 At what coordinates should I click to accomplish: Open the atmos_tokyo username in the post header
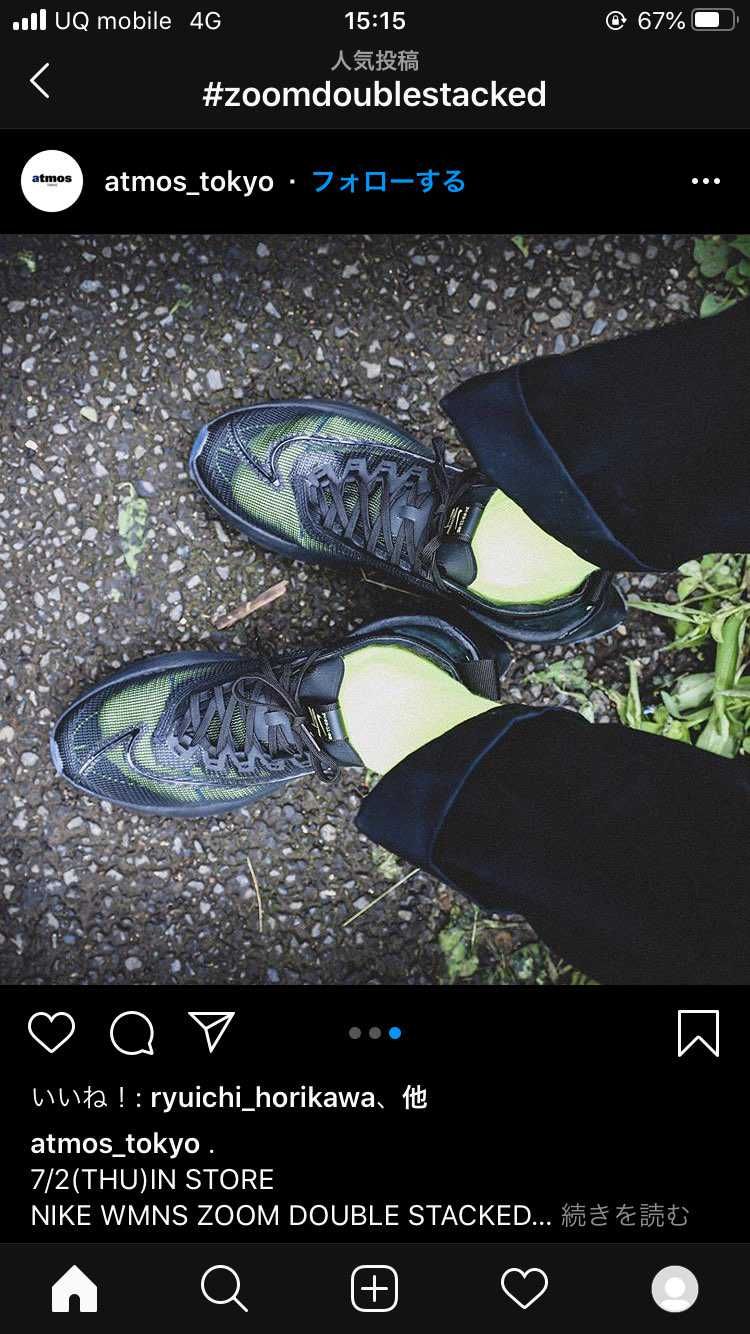(x=189, y=181)
